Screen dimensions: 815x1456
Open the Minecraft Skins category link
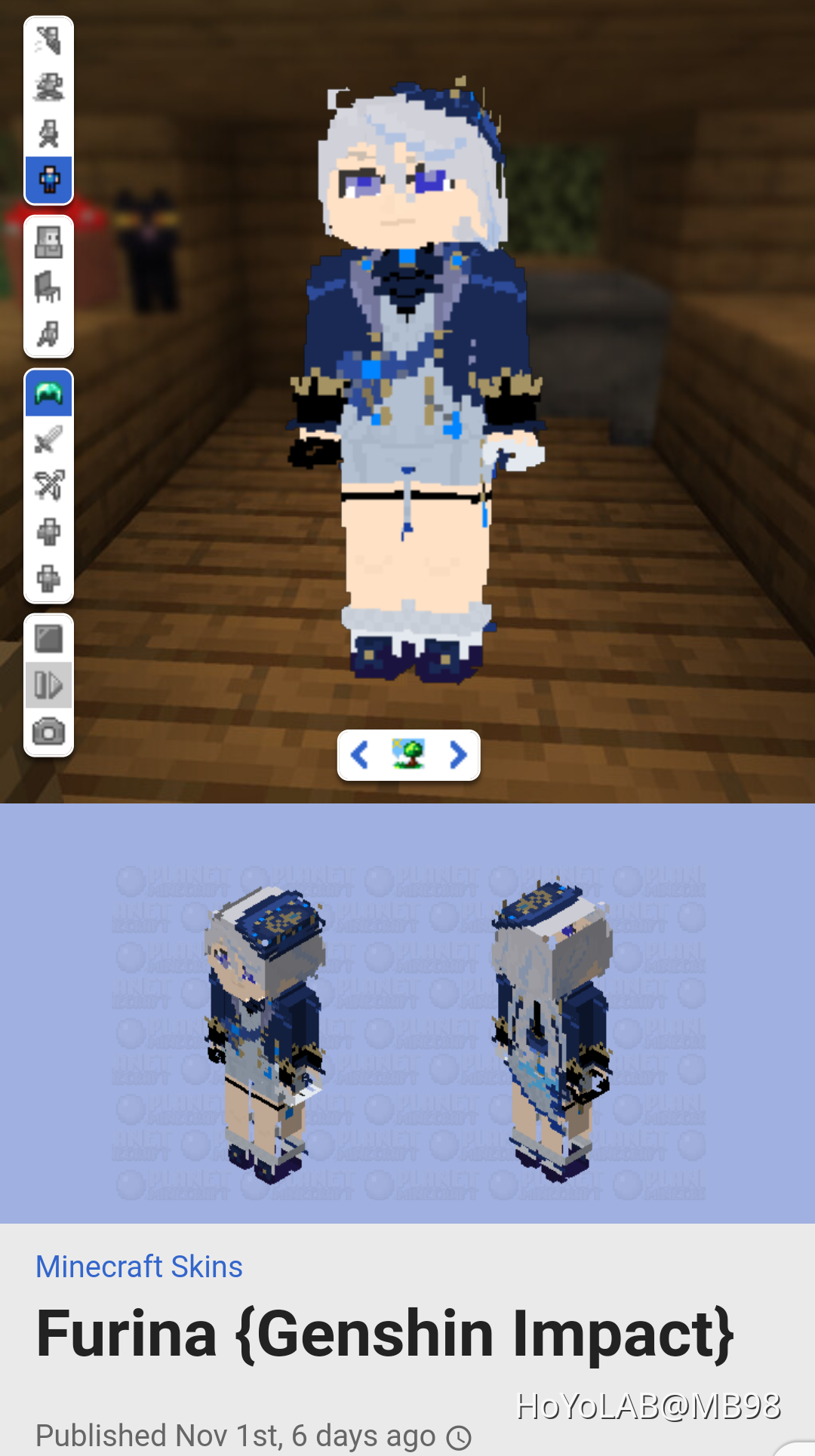pos(139,1267)
